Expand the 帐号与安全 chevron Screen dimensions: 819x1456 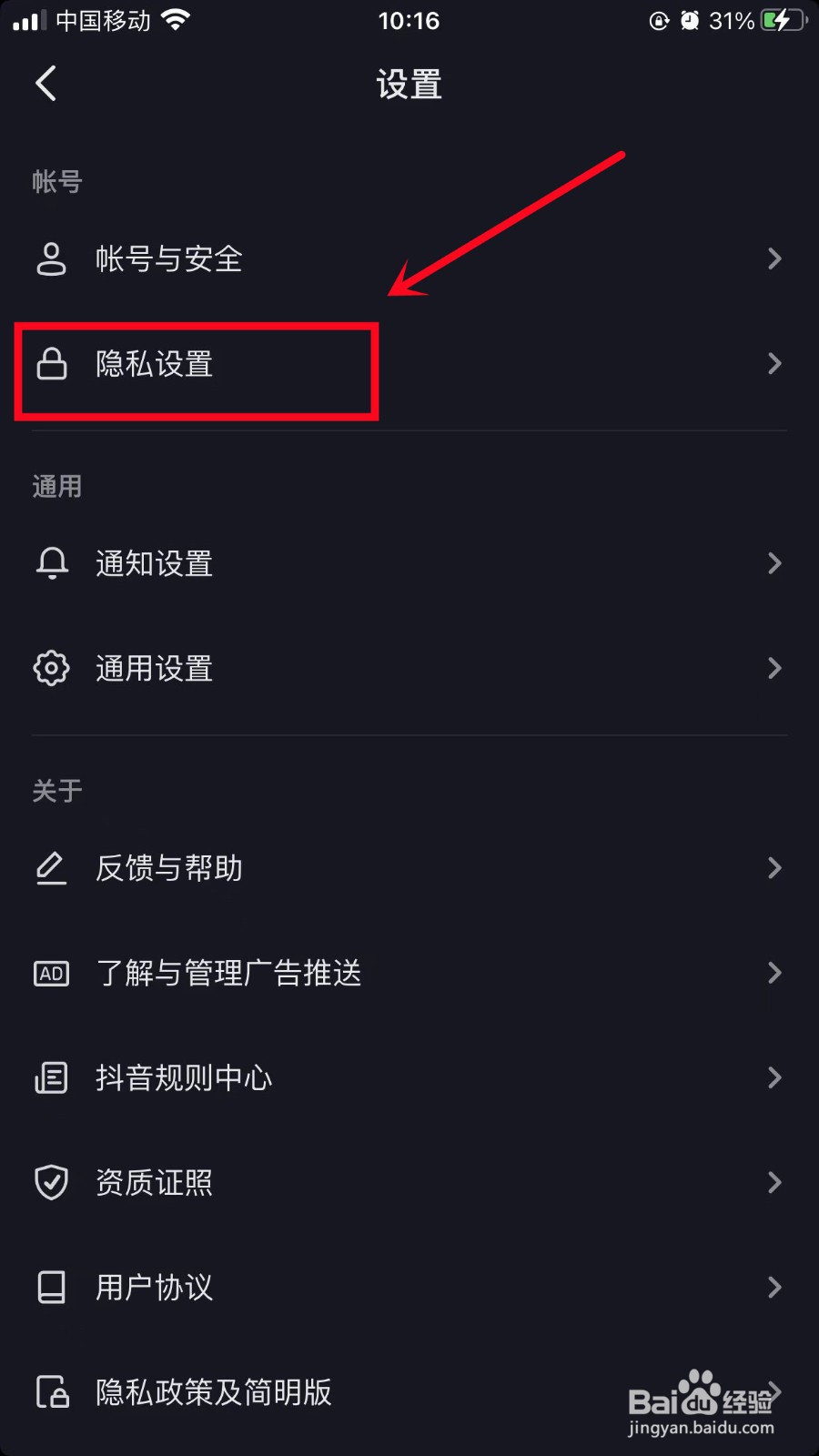point(774,260)
